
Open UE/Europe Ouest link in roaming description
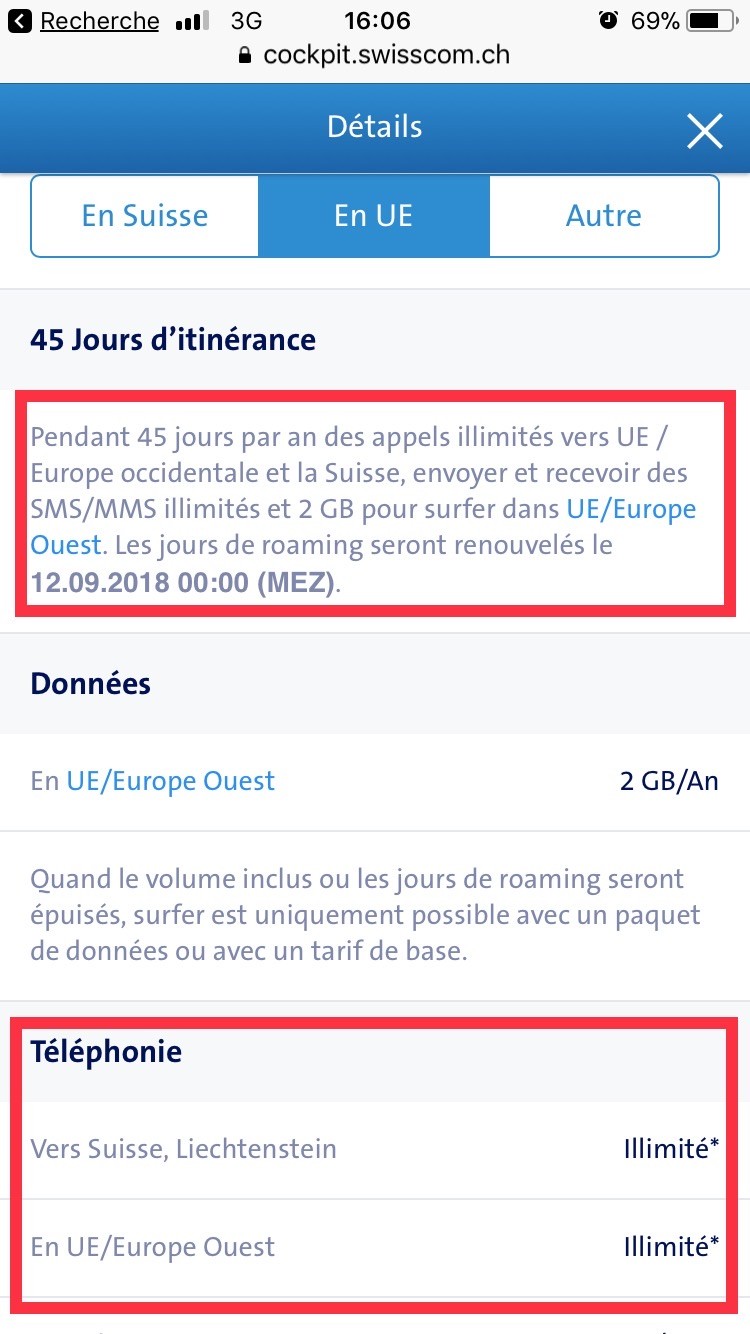tap(630, 509)
